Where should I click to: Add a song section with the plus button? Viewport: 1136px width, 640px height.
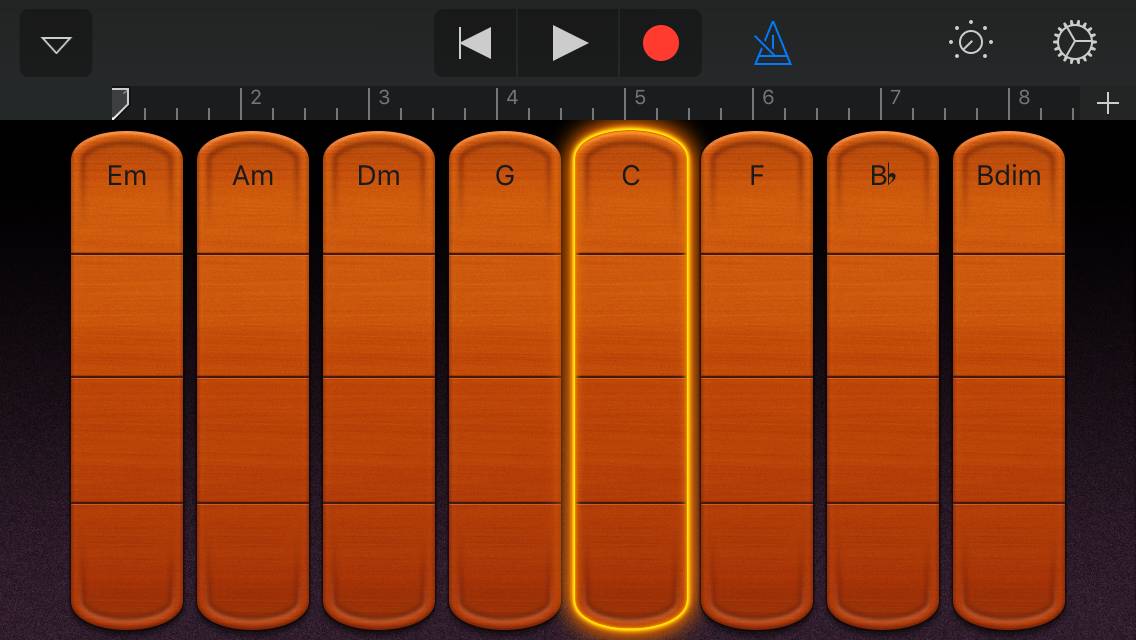point(1107,104)
